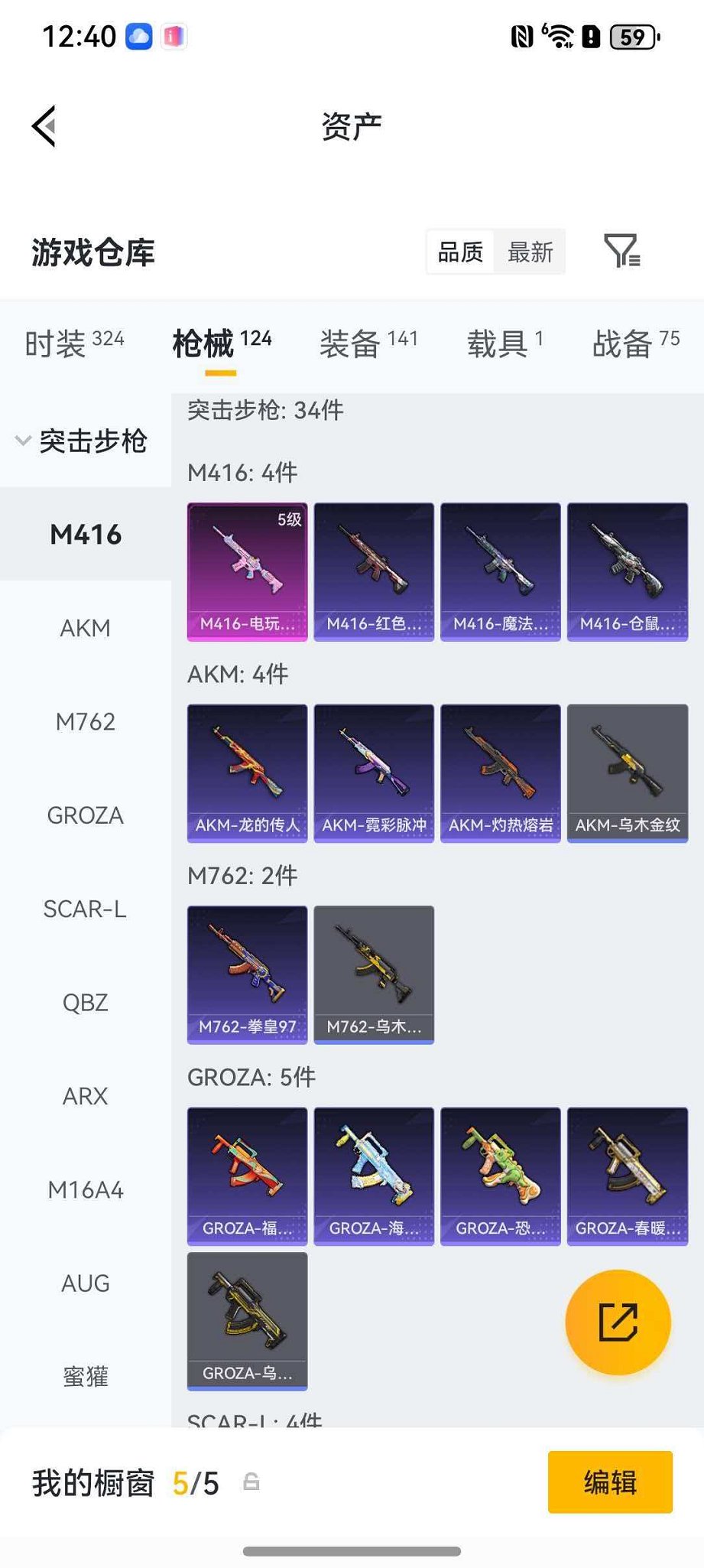Open the GROZA-春暖 skin
The image size is (704, 1568).
point(628,1176)
